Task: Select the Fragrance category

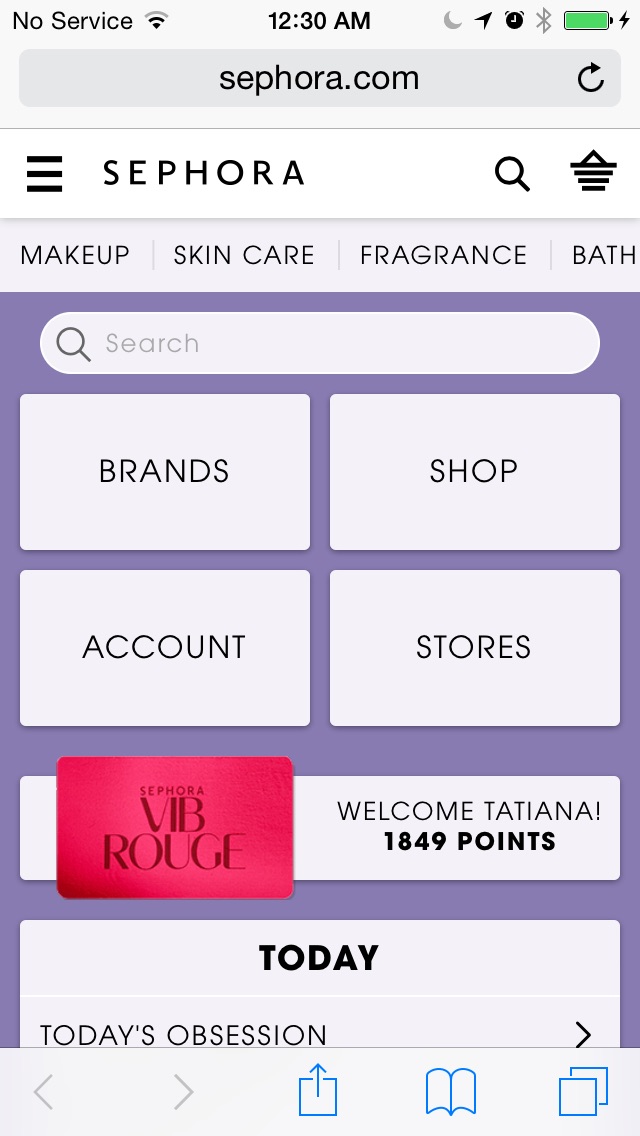Action: pos(443,255)
